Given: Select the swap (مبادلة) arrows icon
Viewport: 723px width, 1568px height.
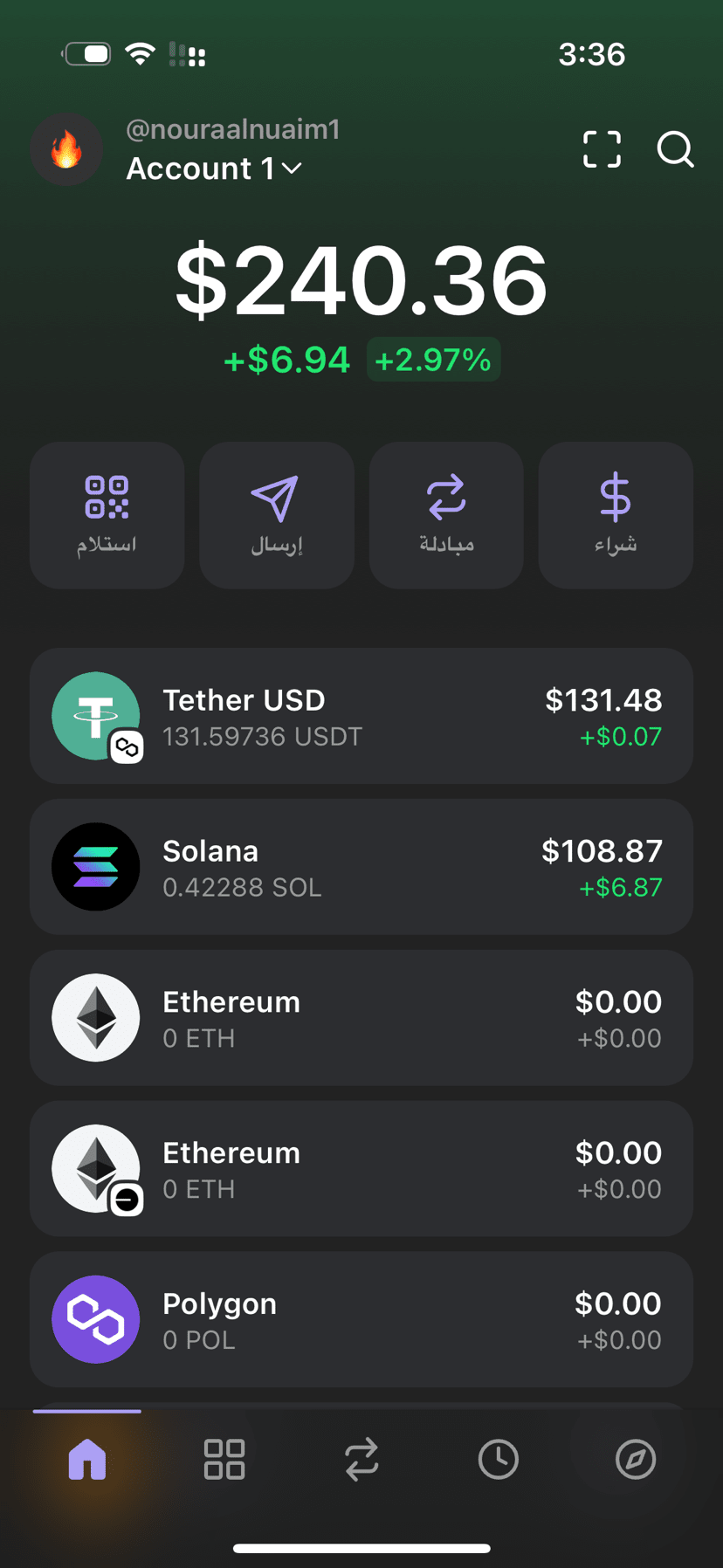Looking at the screenshot, I should pos(445,514).
